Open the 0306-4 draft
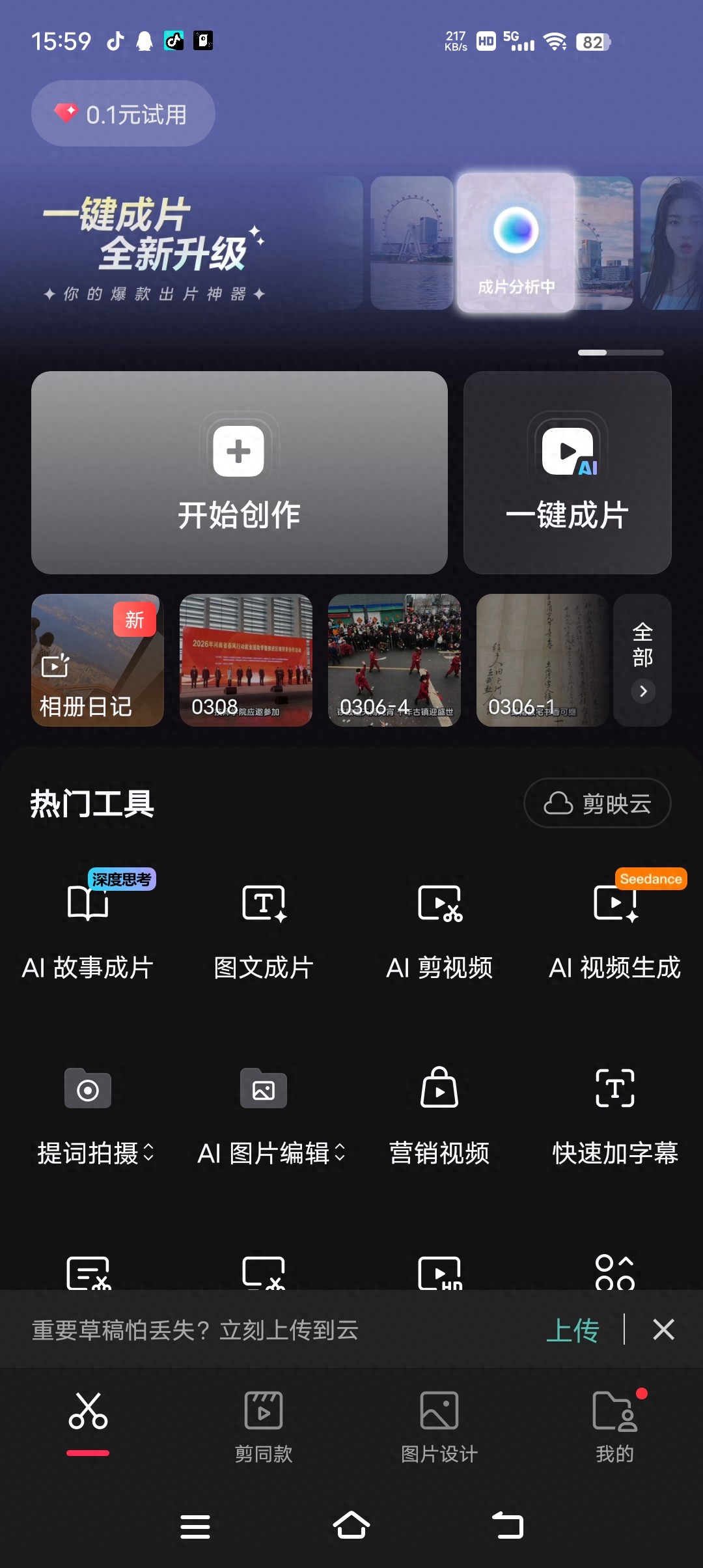703x1568 pixels. 394,660
